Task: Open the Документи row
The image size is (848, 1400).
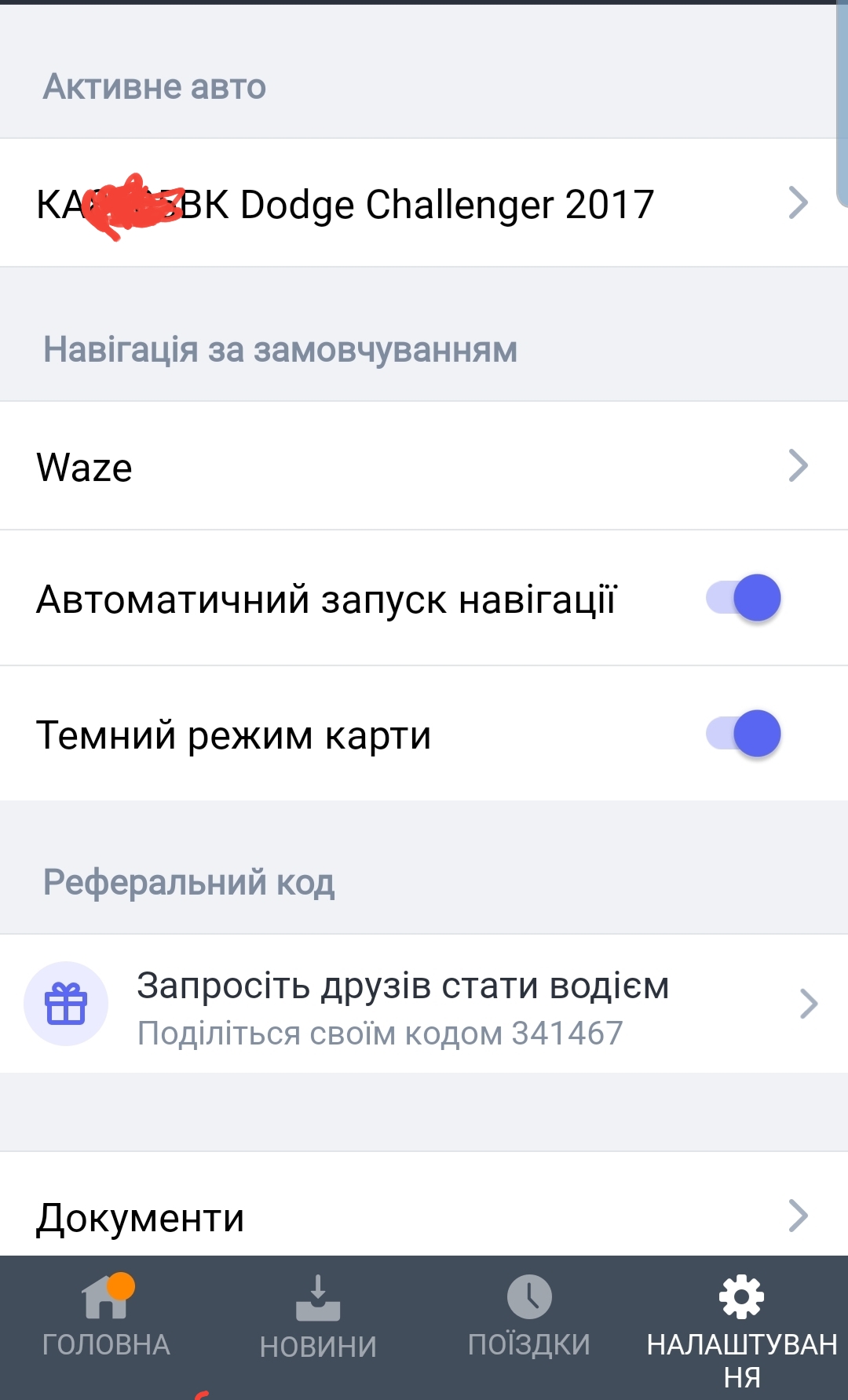Action: 424,1215
